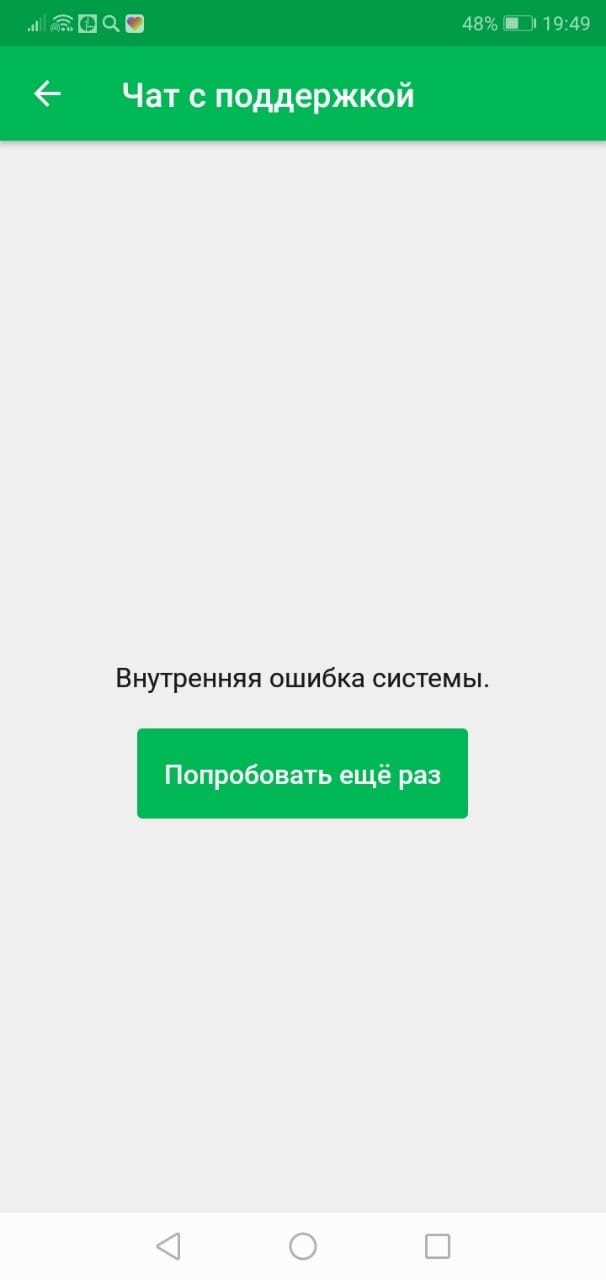Open the recent apps overview

pyautogui.click(x=437, y=1245)
